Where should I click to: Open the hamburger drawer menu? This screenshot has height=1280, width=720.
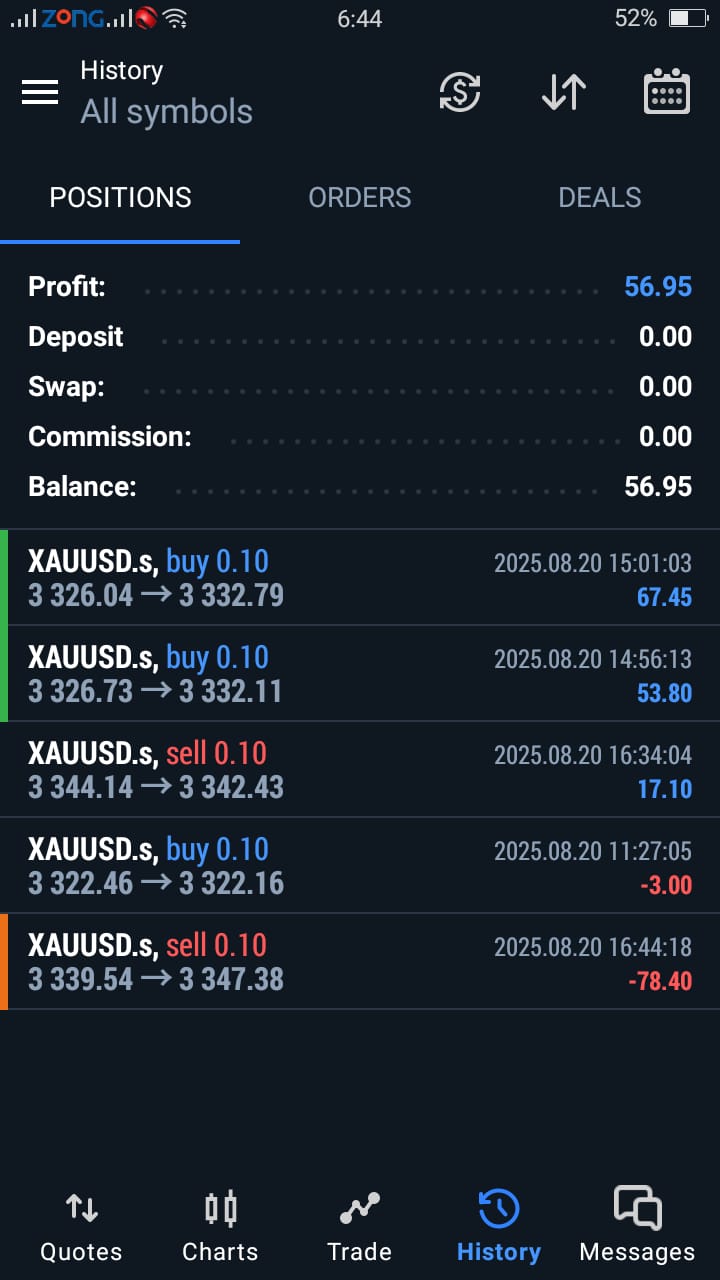[40, 92]
